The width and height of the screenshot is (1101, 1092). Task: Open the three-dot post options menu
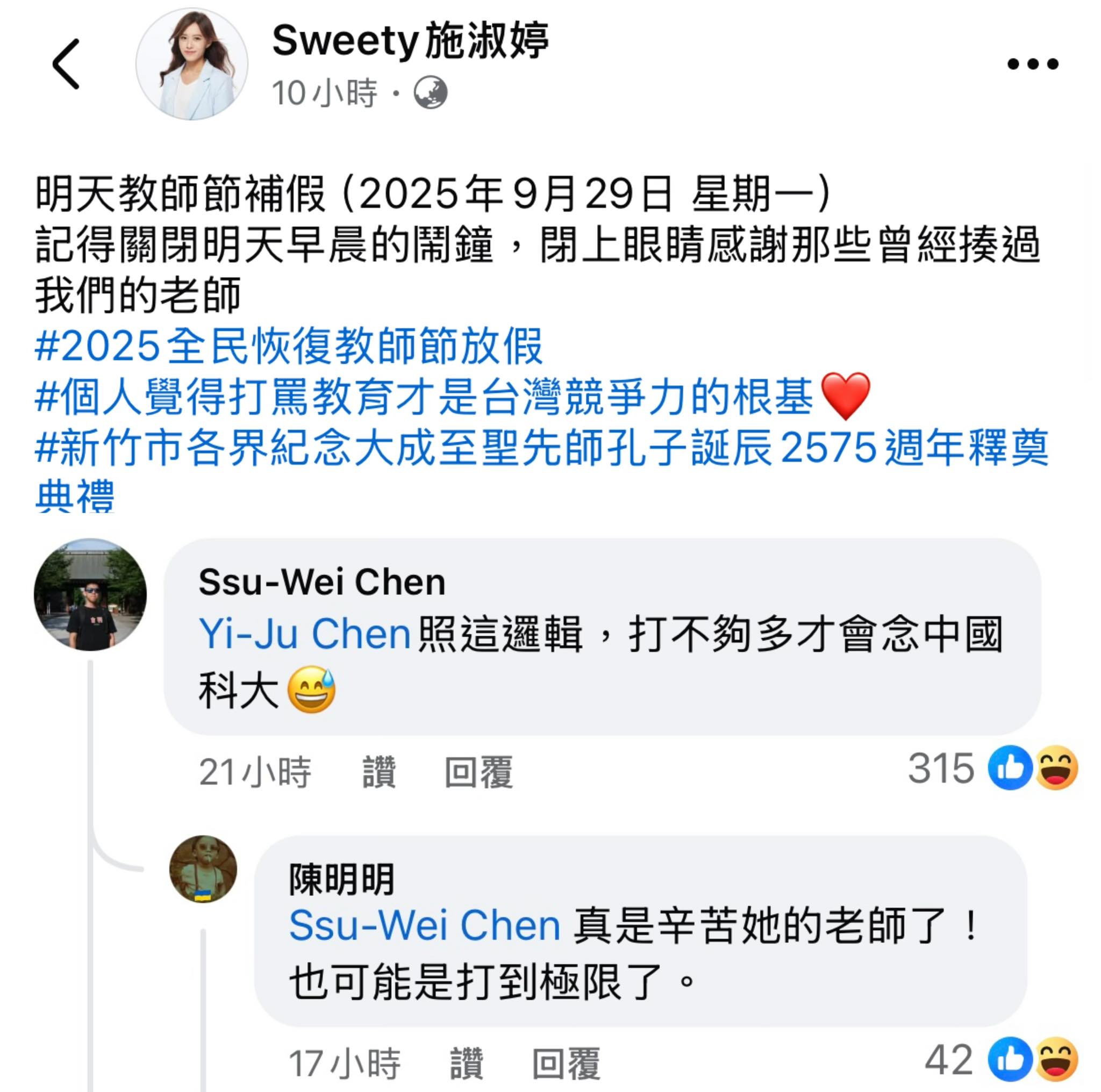(x=1032, y=64)
